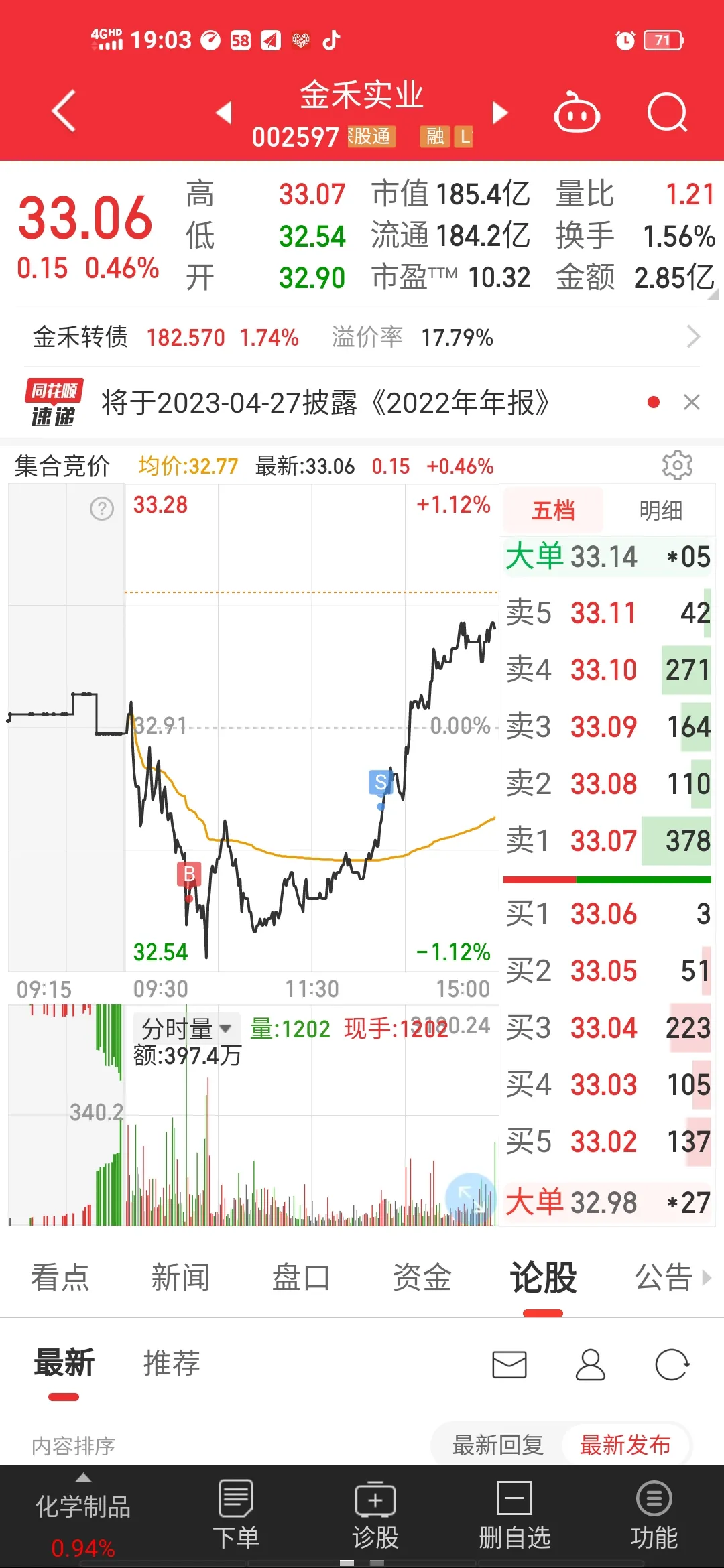The height and width of the screenshot is (1568, 724).
Task: Dismiss the 2022年年报 disclosure notice
Action: click(691, 402)
